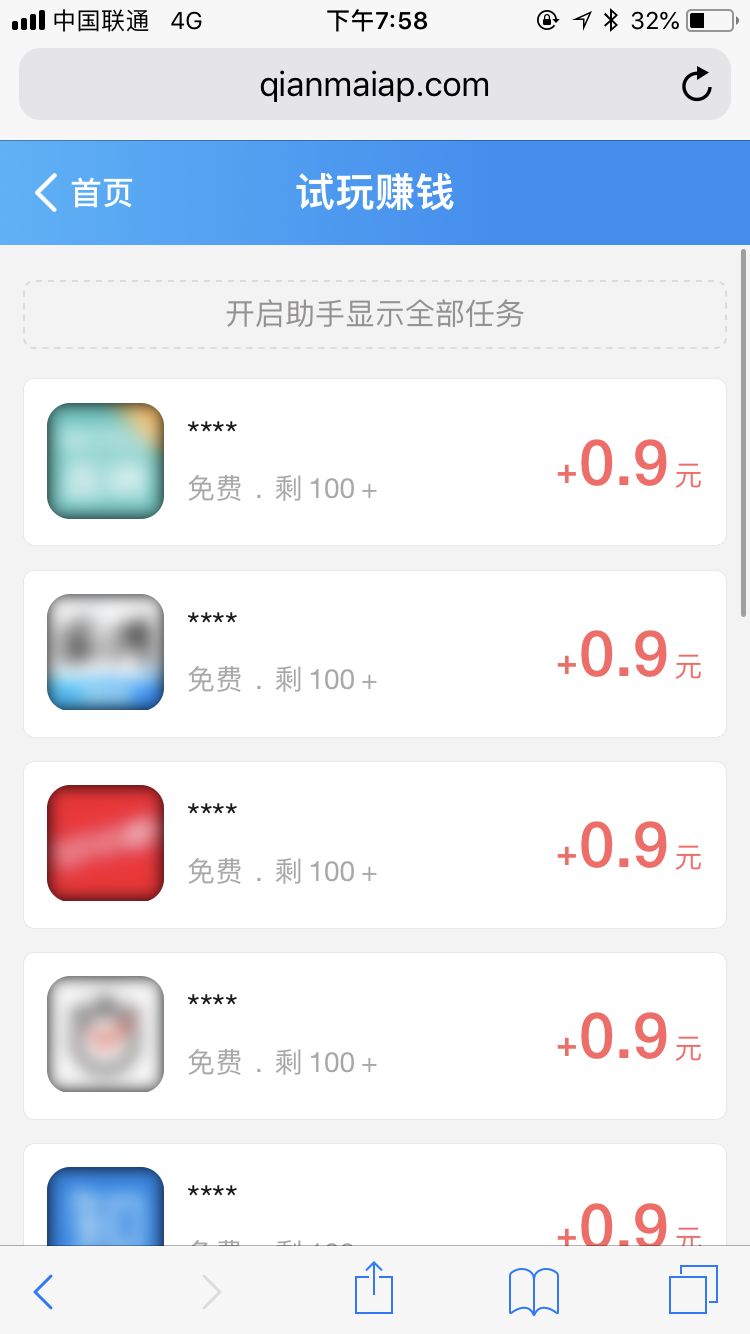Image resolution: width=750 pixels, height=1334 pixels.
Task: Tap the silver app icon of the second task
Action: pyautogui.click(x=104, y=652)
